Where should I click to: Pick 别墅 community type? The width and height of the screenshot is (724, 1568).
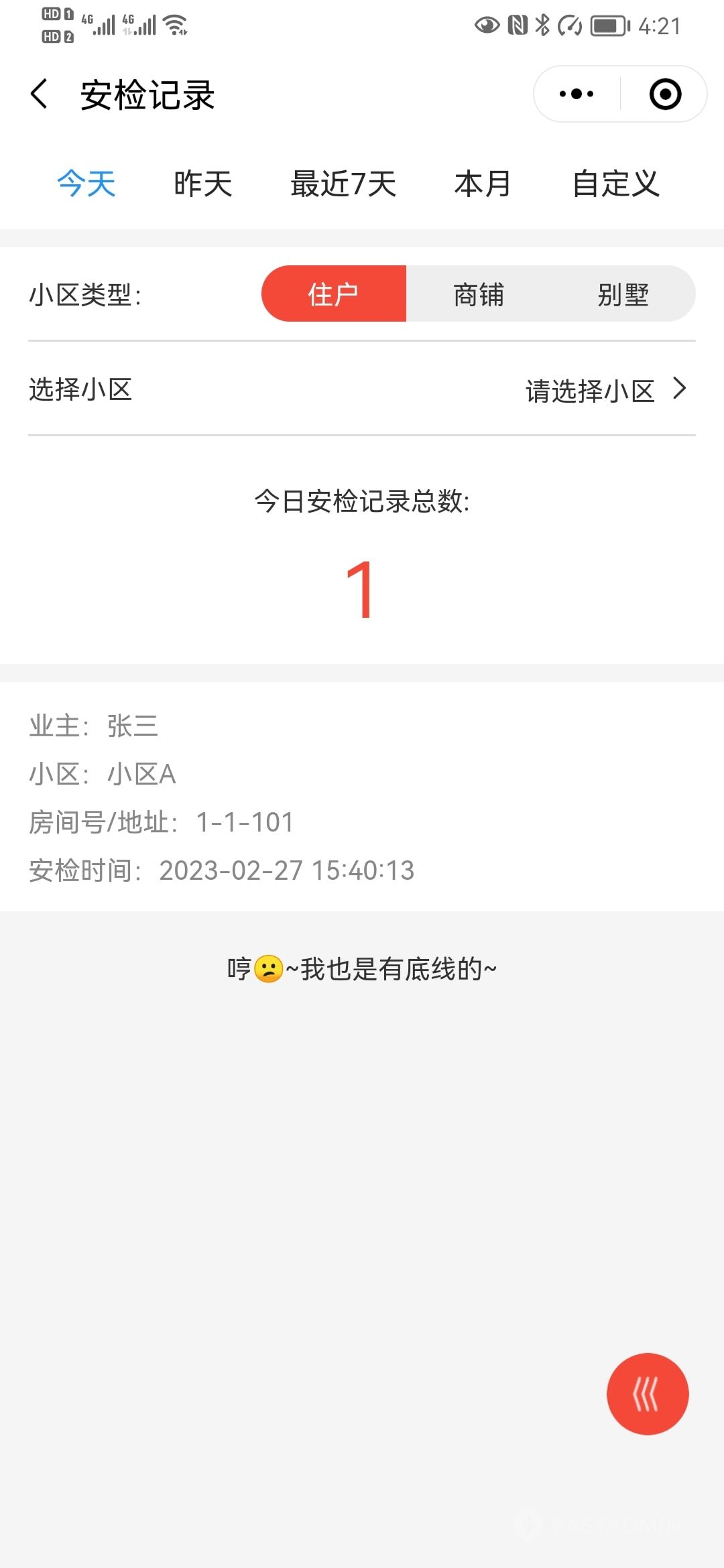pos(623,294)
